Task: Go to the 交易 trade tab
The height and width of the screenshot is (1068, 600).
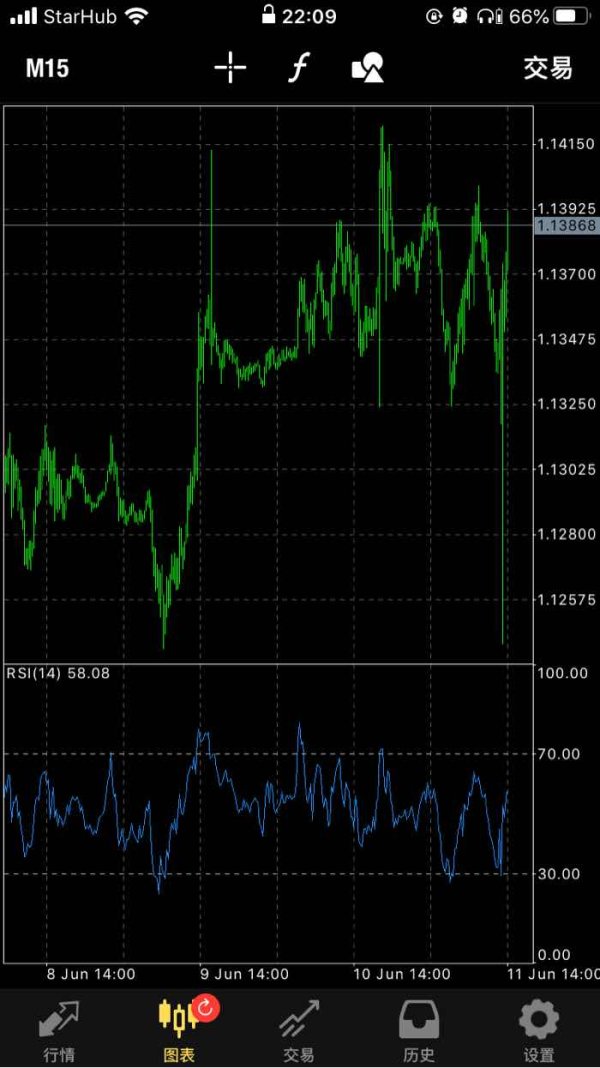Action: point(299,1031)
